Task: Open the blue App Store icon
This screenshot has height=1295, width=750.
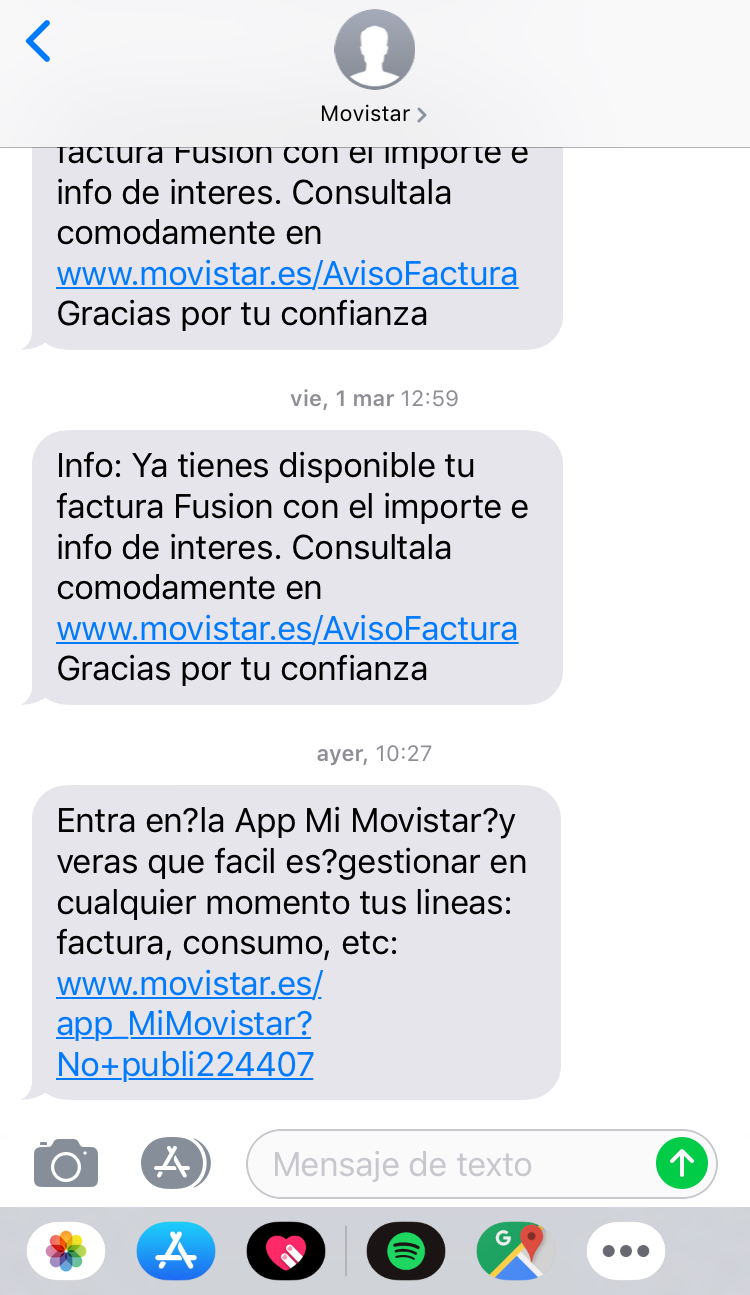Action: (x=175, y=1250)
